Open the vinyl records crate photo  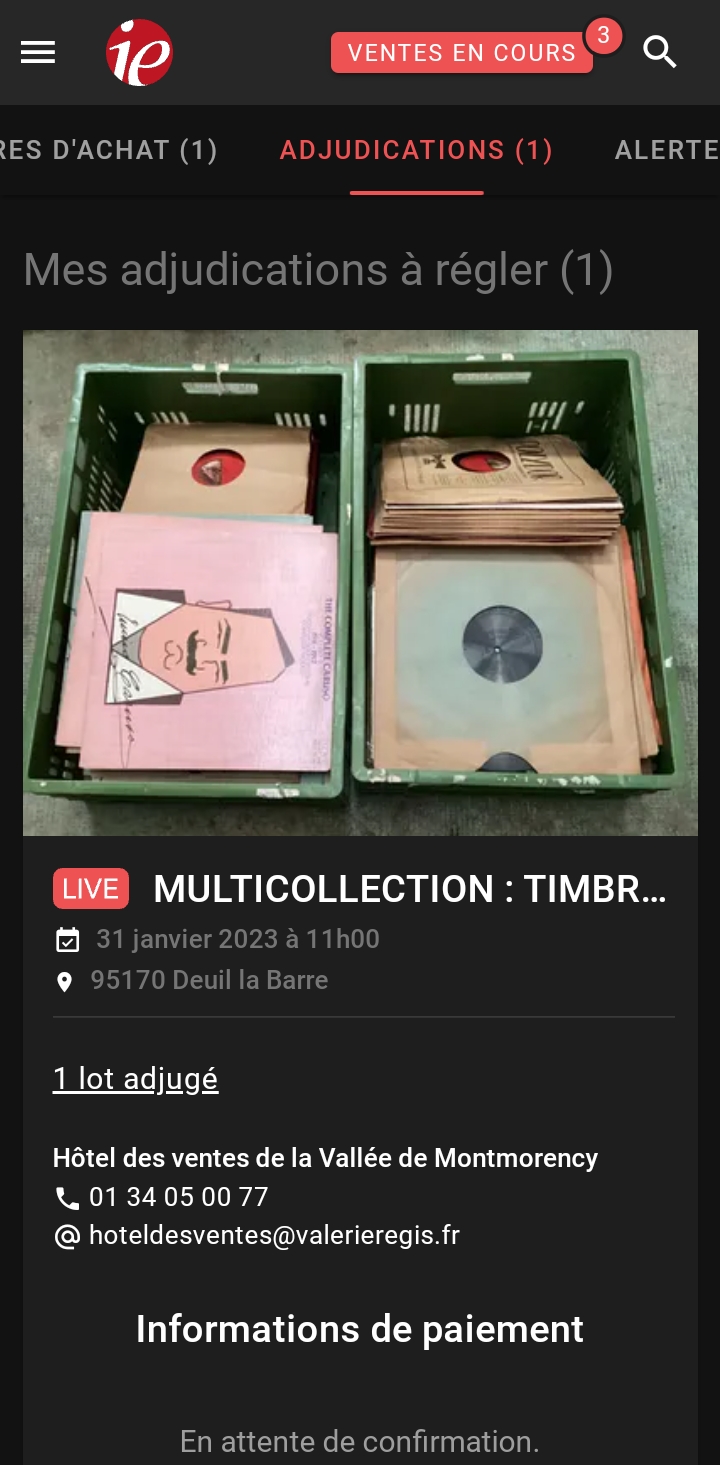click(x=360, y=582)
